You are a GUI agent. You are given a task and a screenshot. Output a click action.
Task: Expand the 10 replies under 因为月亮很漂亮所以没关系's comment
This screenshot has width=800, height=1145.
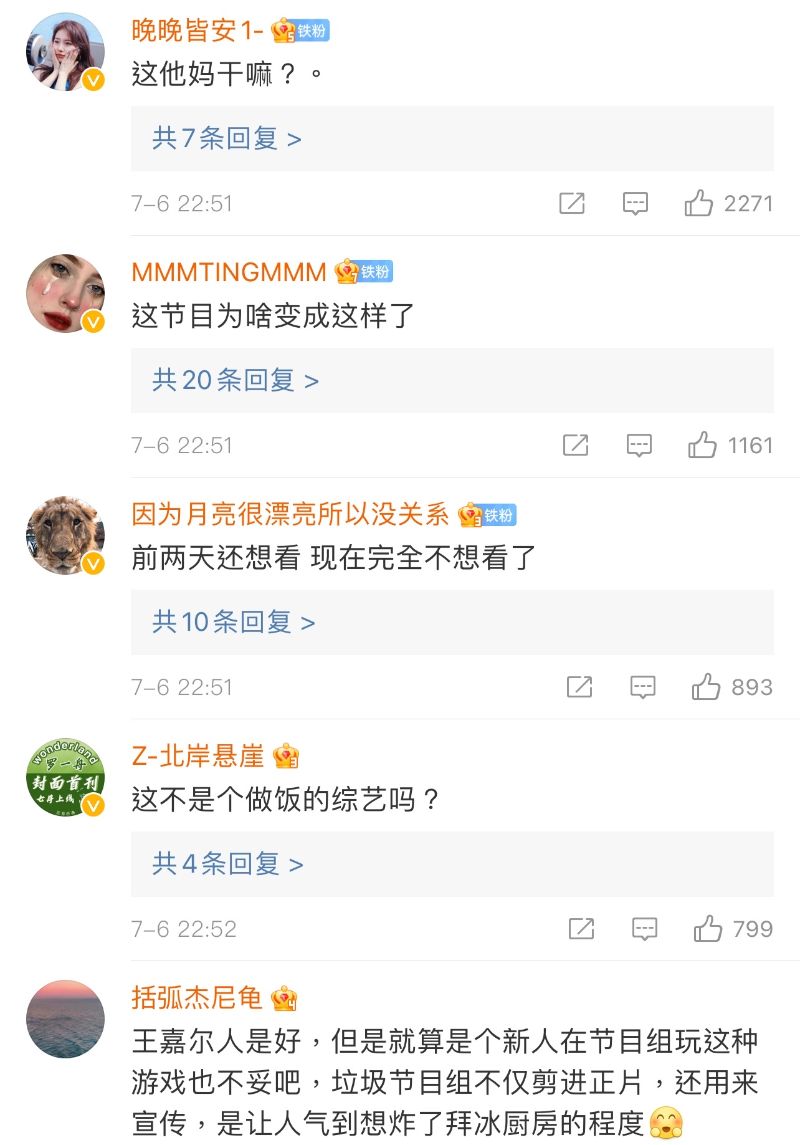233,622
